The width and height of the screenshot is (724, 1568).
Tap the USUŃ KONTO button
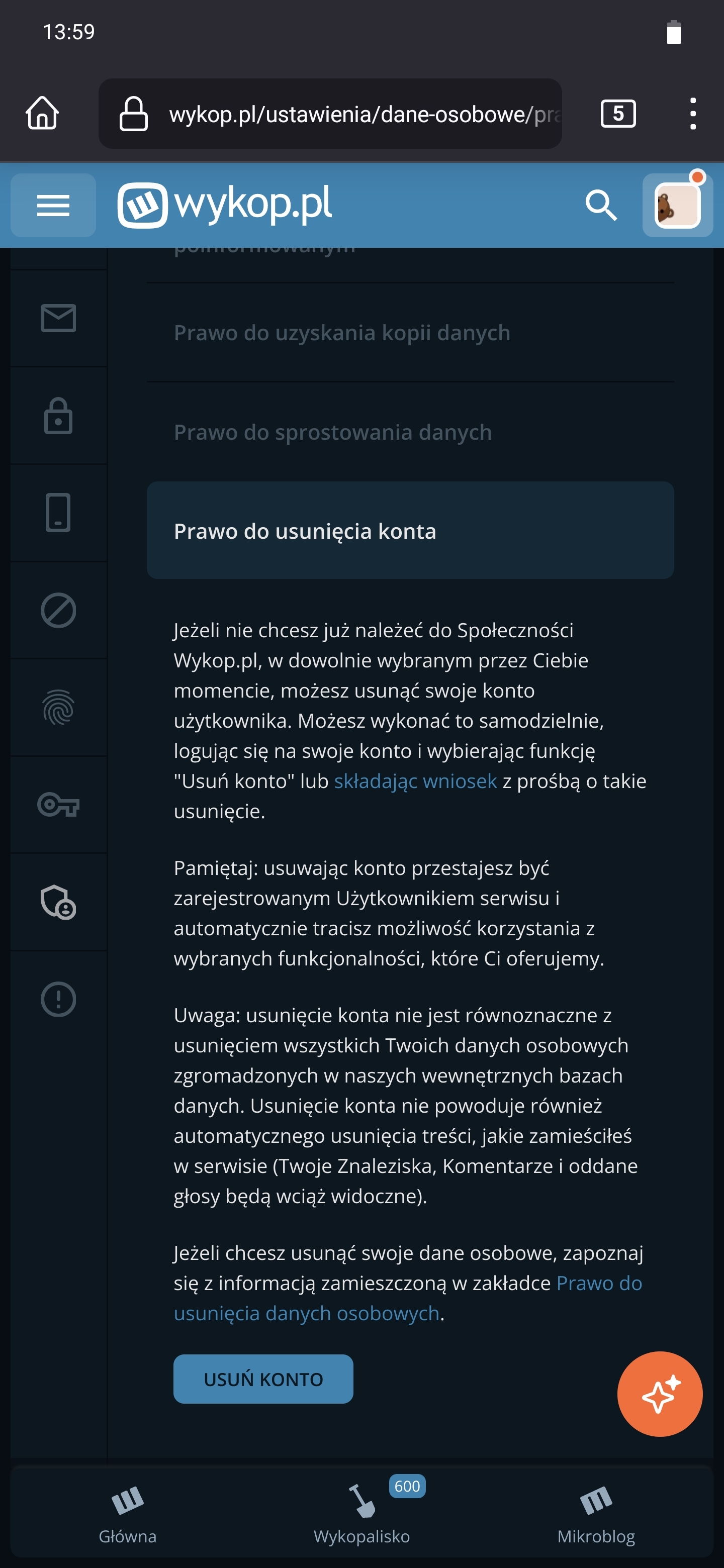[x=263, y=1379]
